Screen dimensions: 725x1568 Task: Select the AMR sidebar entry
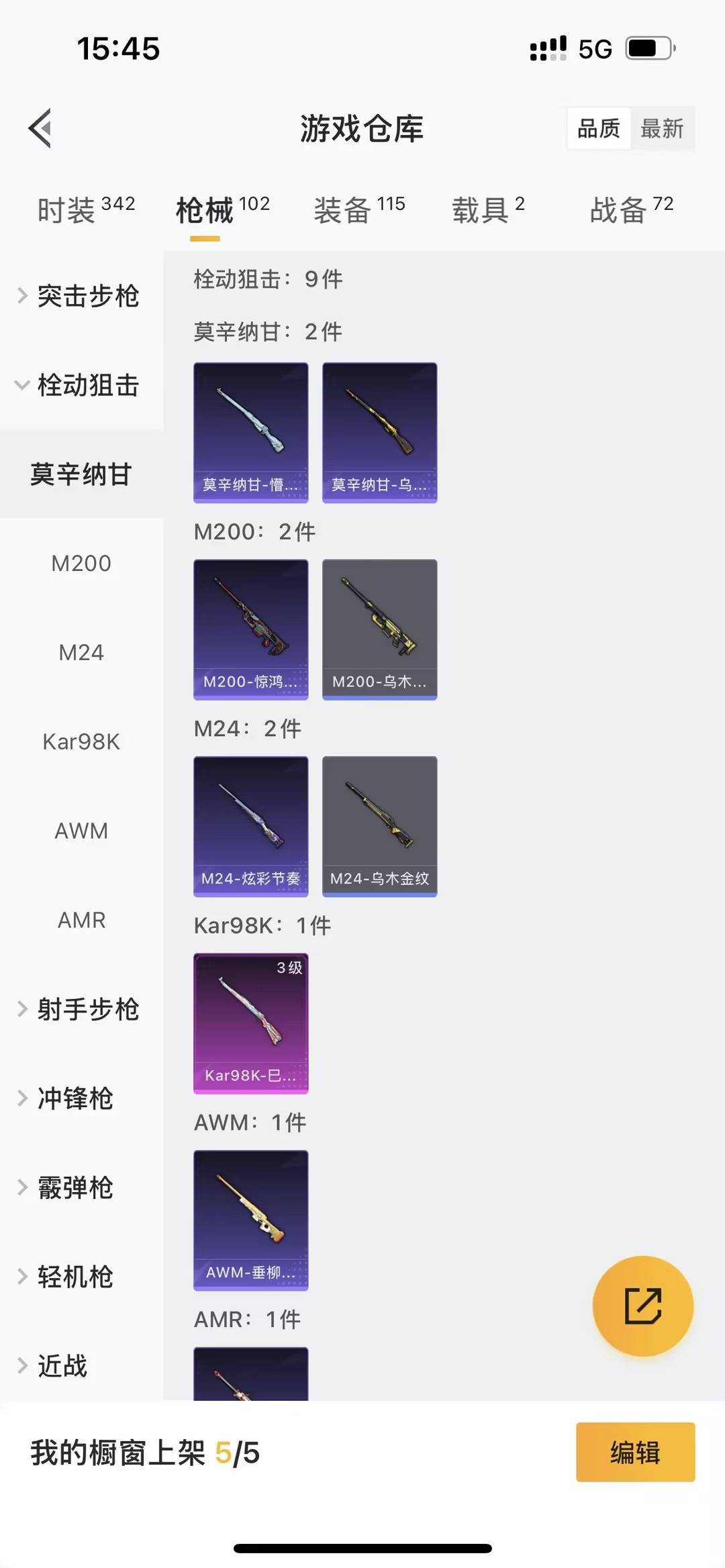[x=81, y=920]
